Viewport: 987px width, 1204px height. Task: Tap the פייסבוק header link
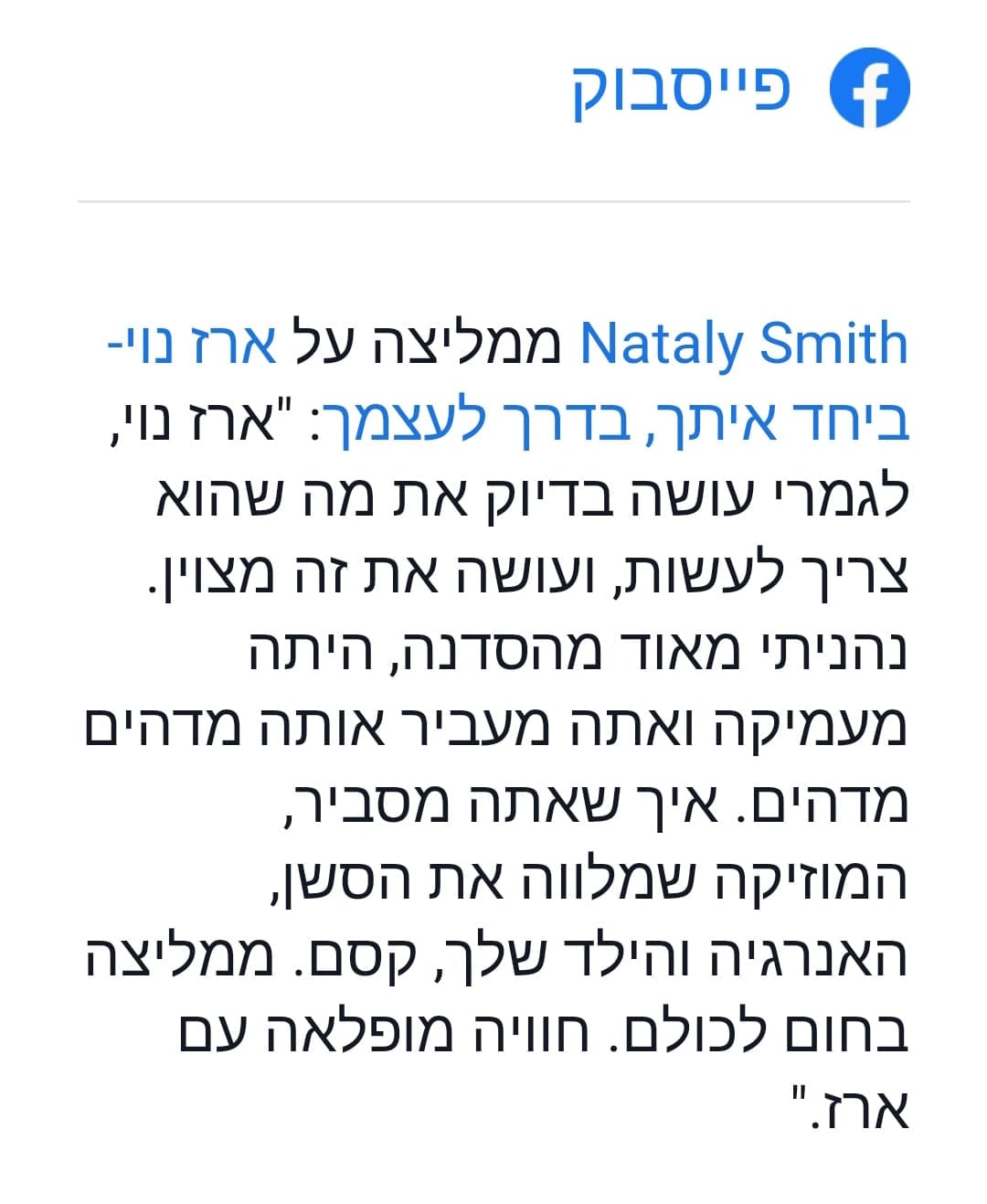[681, 89]
